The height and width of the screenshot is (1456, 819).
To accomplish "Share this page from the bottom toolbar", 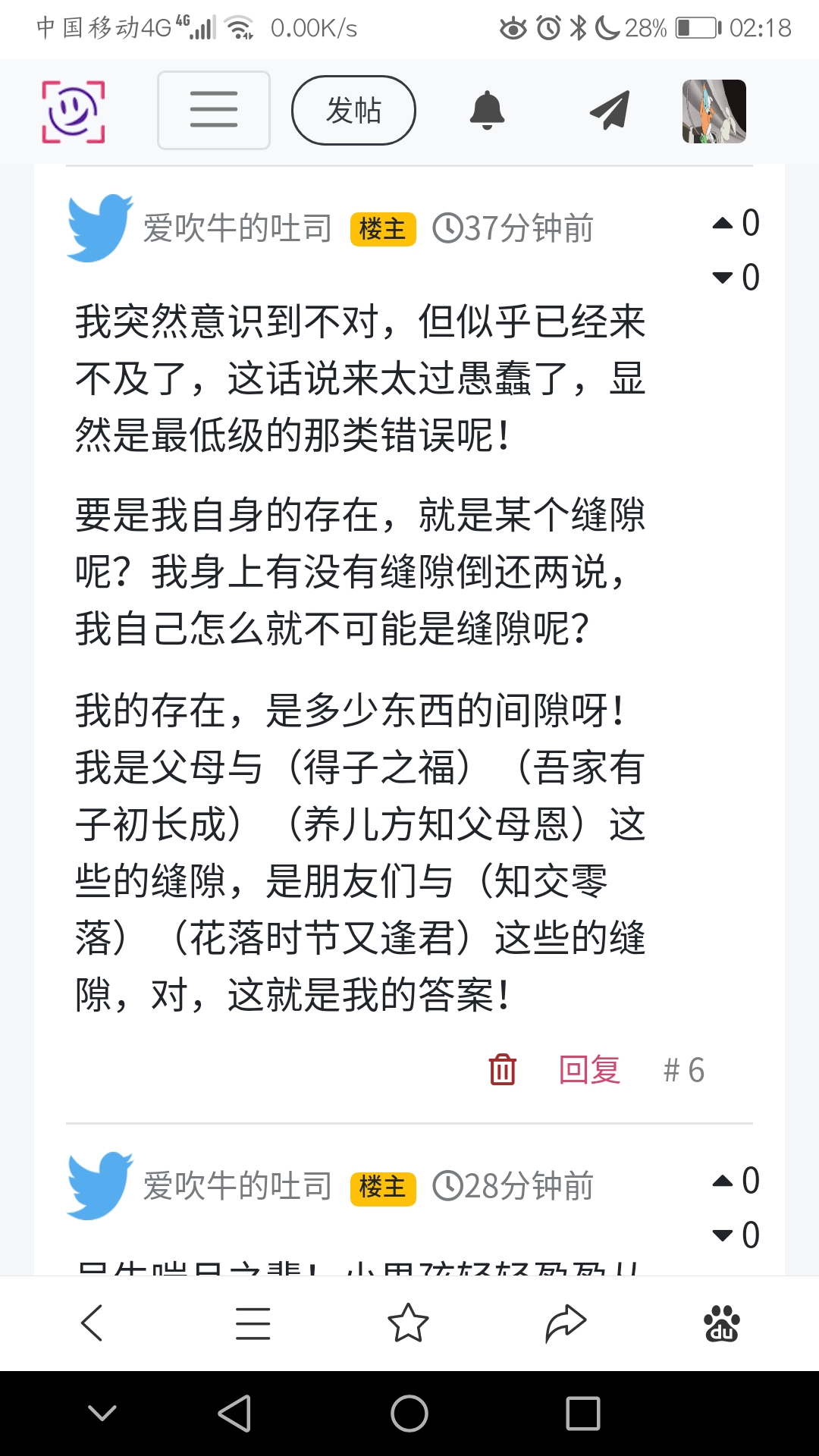I will (x=566, y=1323).
